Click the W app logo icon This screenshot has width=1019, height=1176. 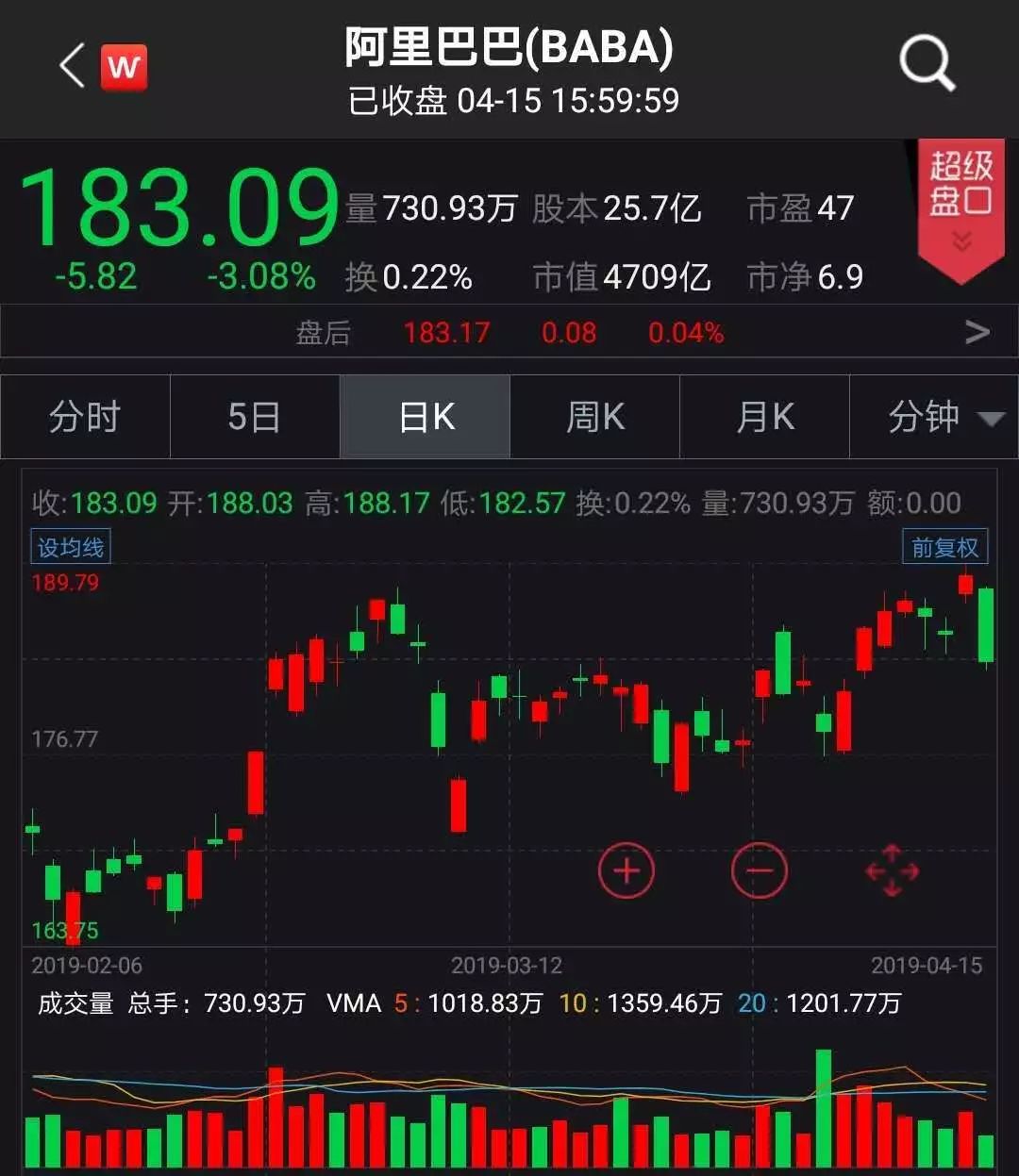coord(125,66)
